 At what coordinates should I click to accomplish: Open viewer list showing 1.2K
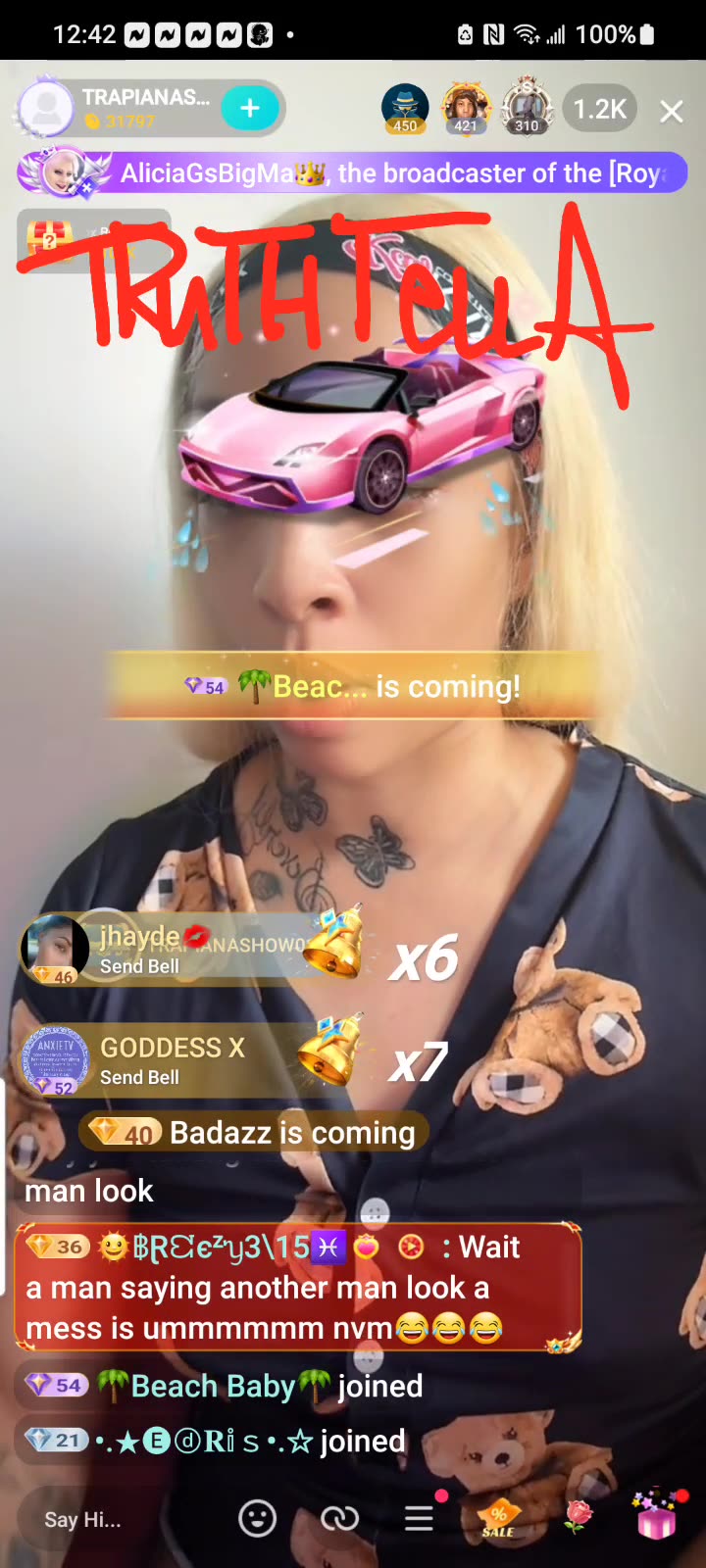point(599,109)
